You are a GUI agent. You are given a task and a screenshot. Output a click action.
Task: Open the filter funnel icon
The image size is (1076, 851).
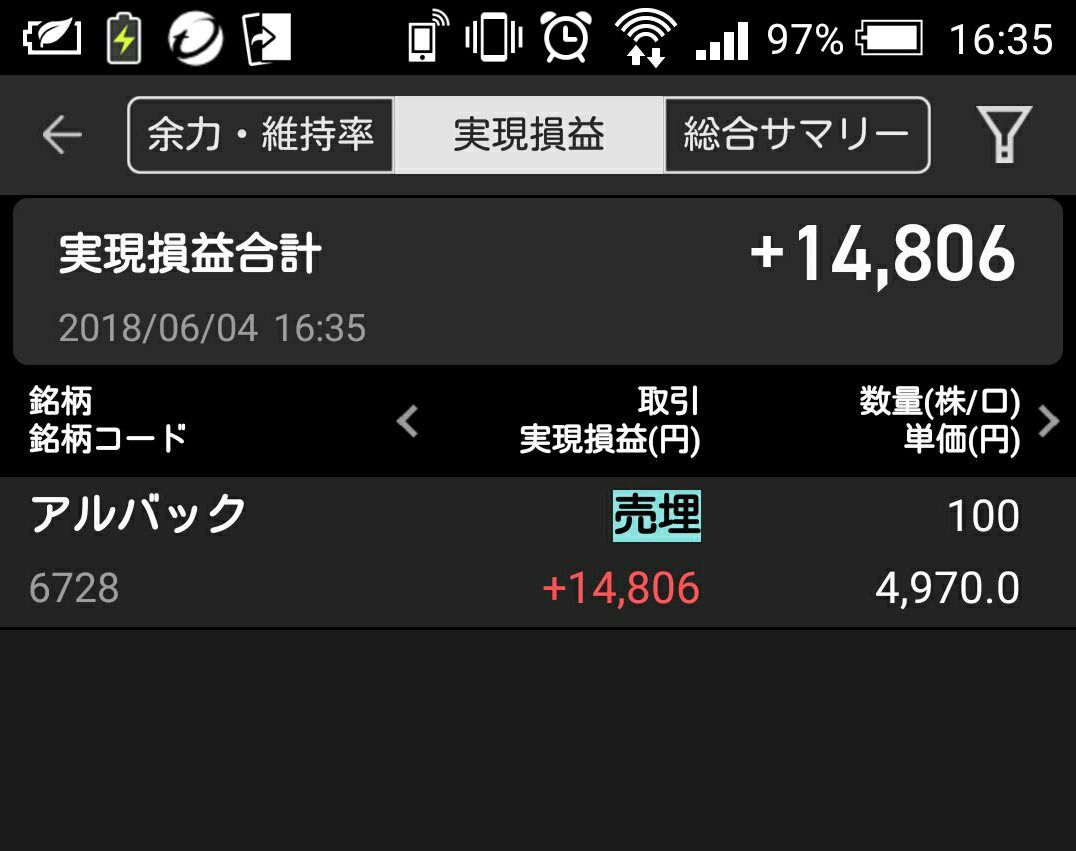click(1004, 135)
